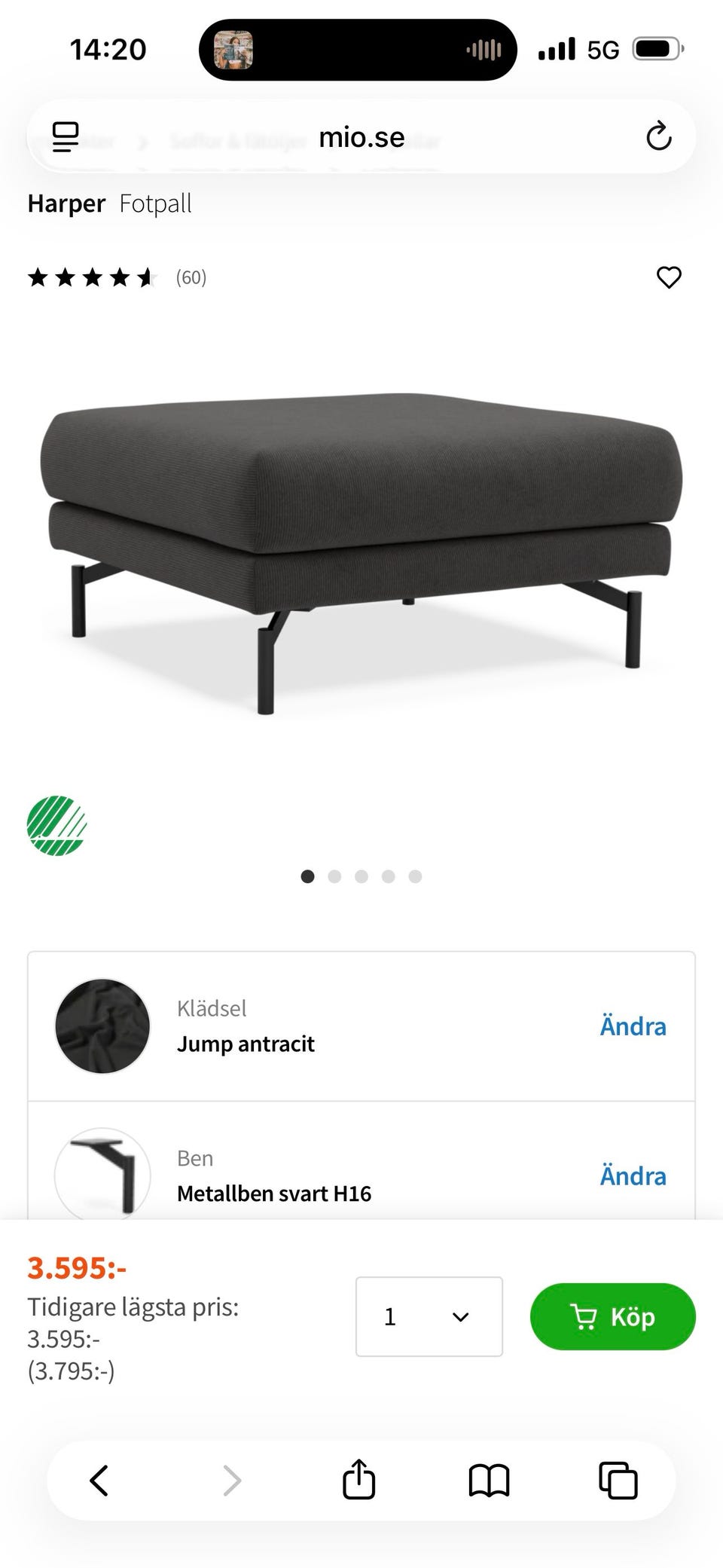The image size is (723, 1568).
Task: Open the Metallben svart H16 leg thumbnail
Action: click(x=103, y=1175)
